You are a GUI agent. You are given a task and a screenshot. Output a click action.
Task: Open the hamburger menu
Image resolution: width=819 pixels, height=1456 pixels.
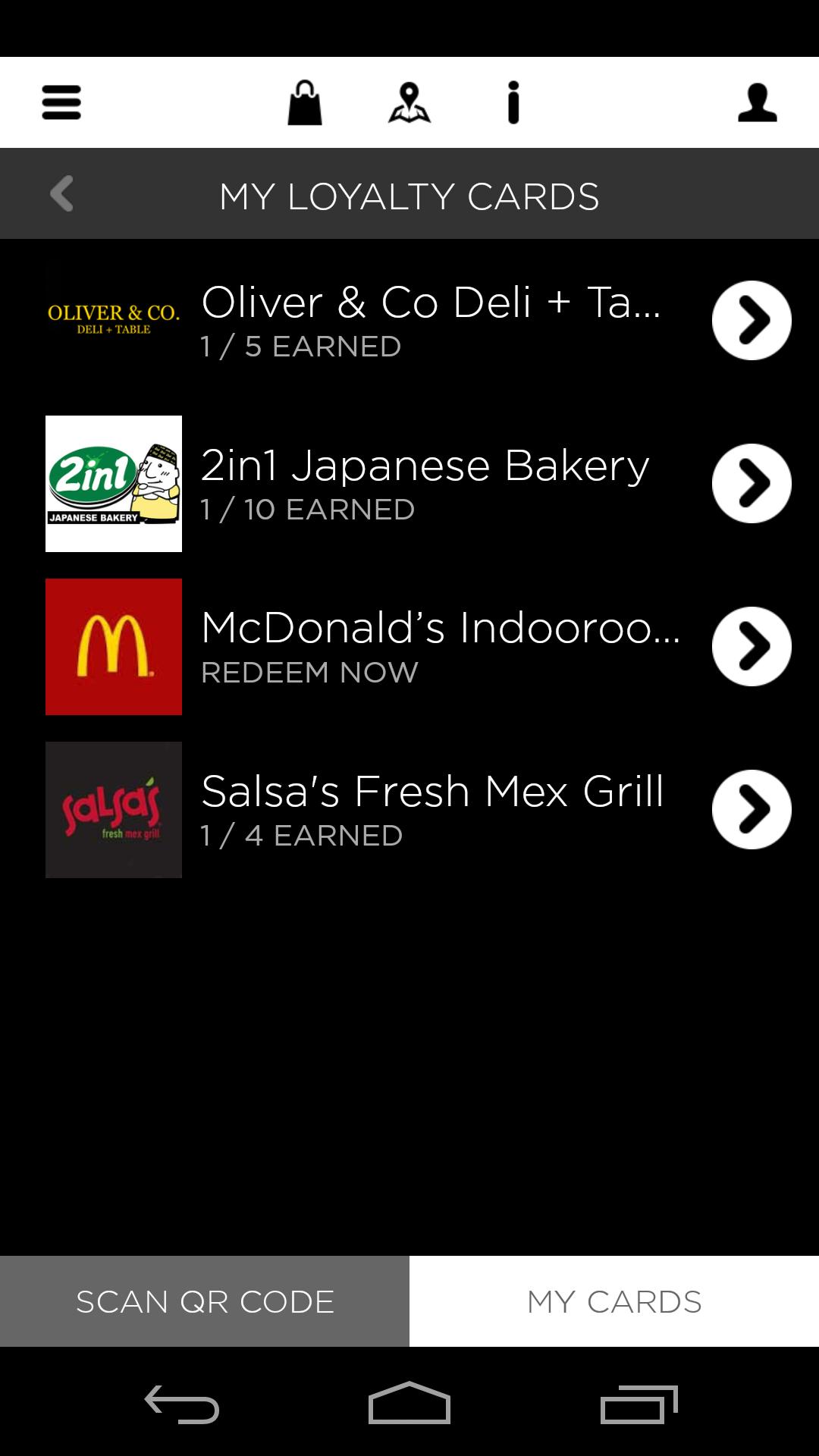pyautogui.click(x=61, y=102)
